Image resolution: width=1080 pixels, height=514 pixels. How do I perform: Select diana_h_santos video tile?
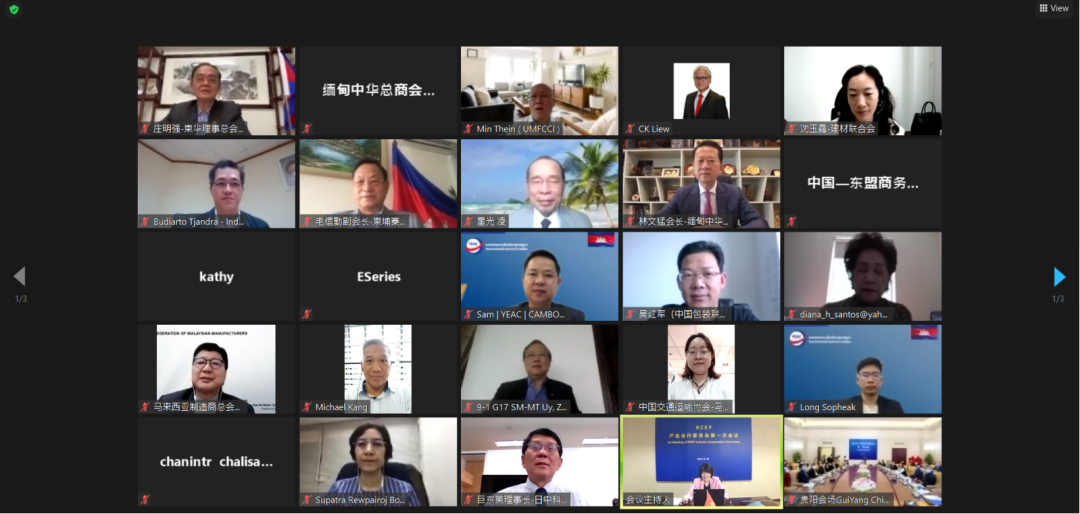tap(862, 277)
